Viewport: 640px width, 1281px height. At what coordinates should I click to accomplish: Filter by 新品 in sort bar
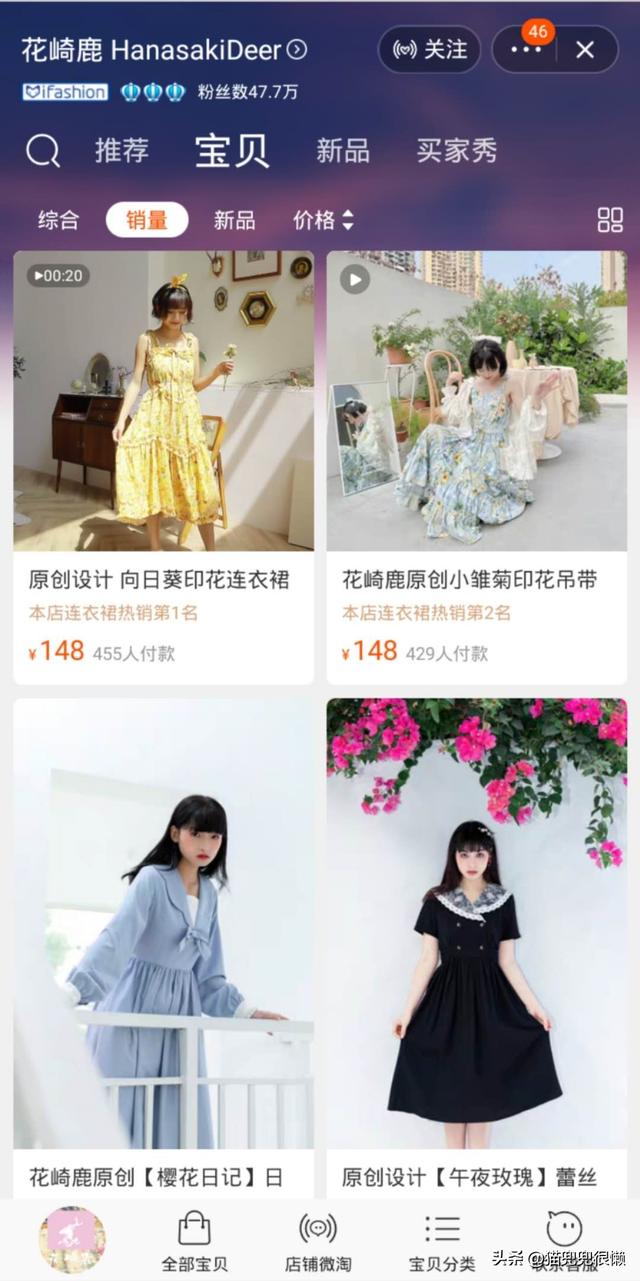(x=234, y=220)
